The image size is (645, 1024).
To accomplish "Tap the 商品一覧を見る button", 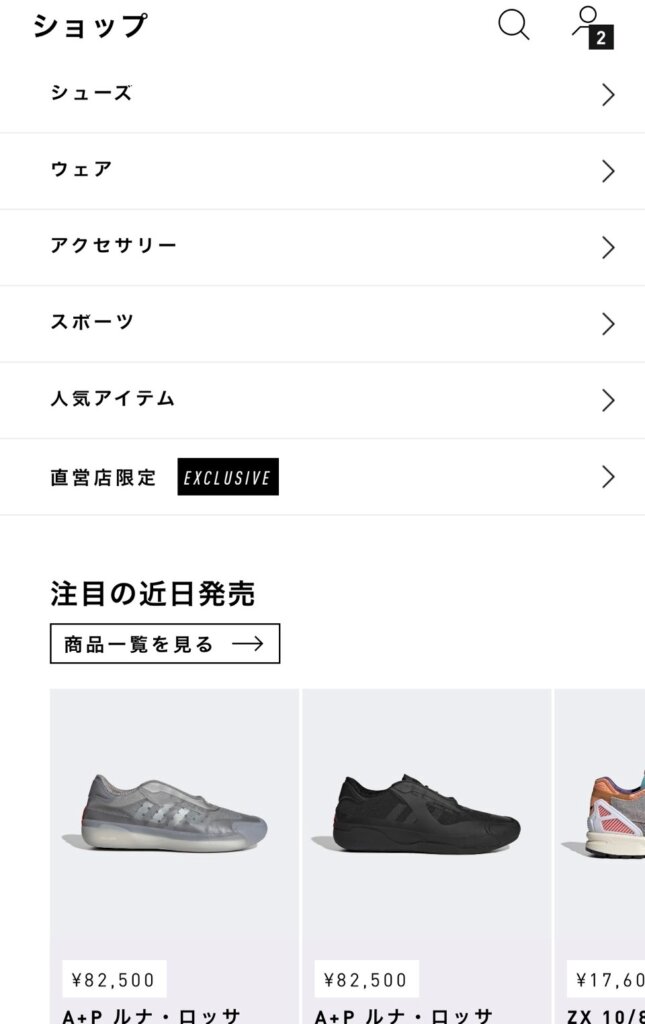I will pos(165,644).
